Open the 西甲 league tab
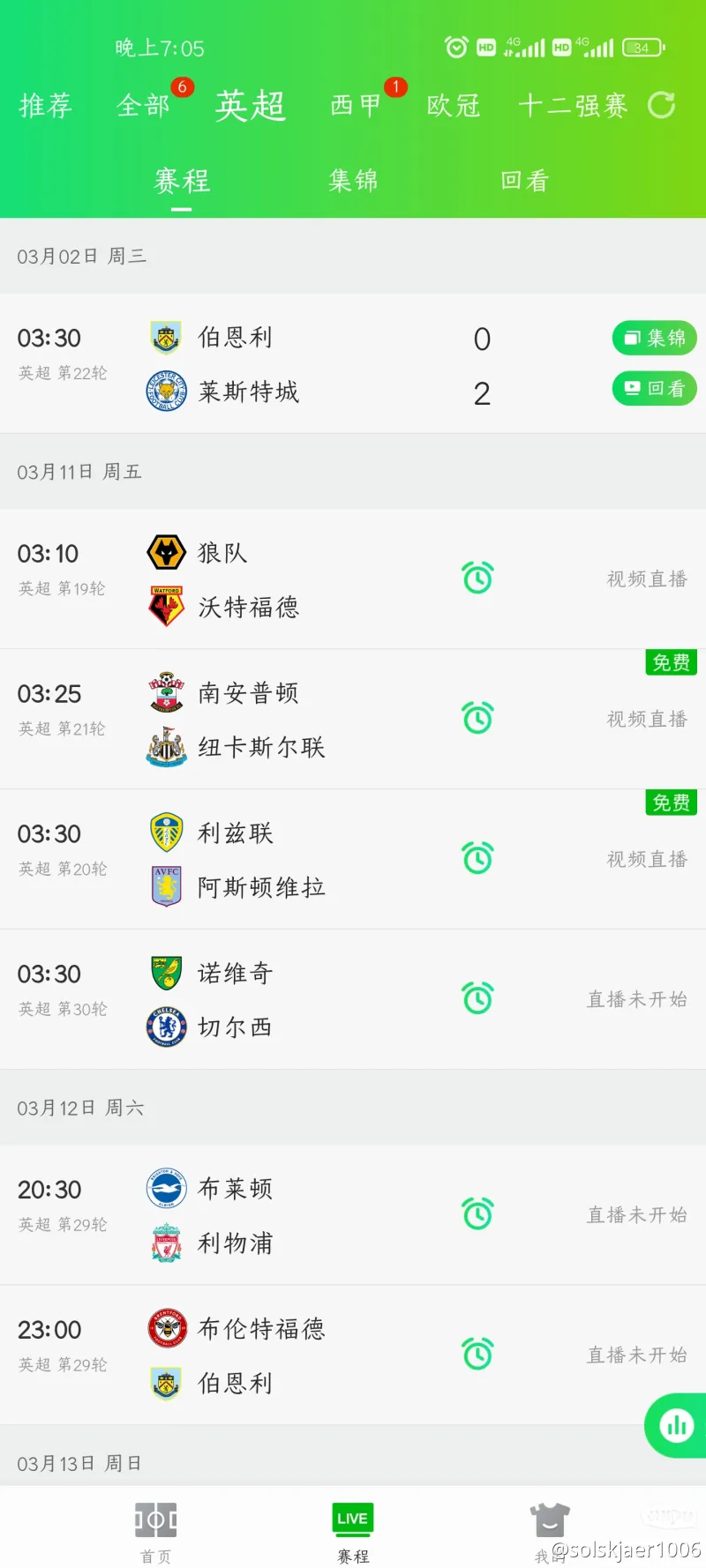The height and width of the screenshot is (1568, 706). (356, 106)
